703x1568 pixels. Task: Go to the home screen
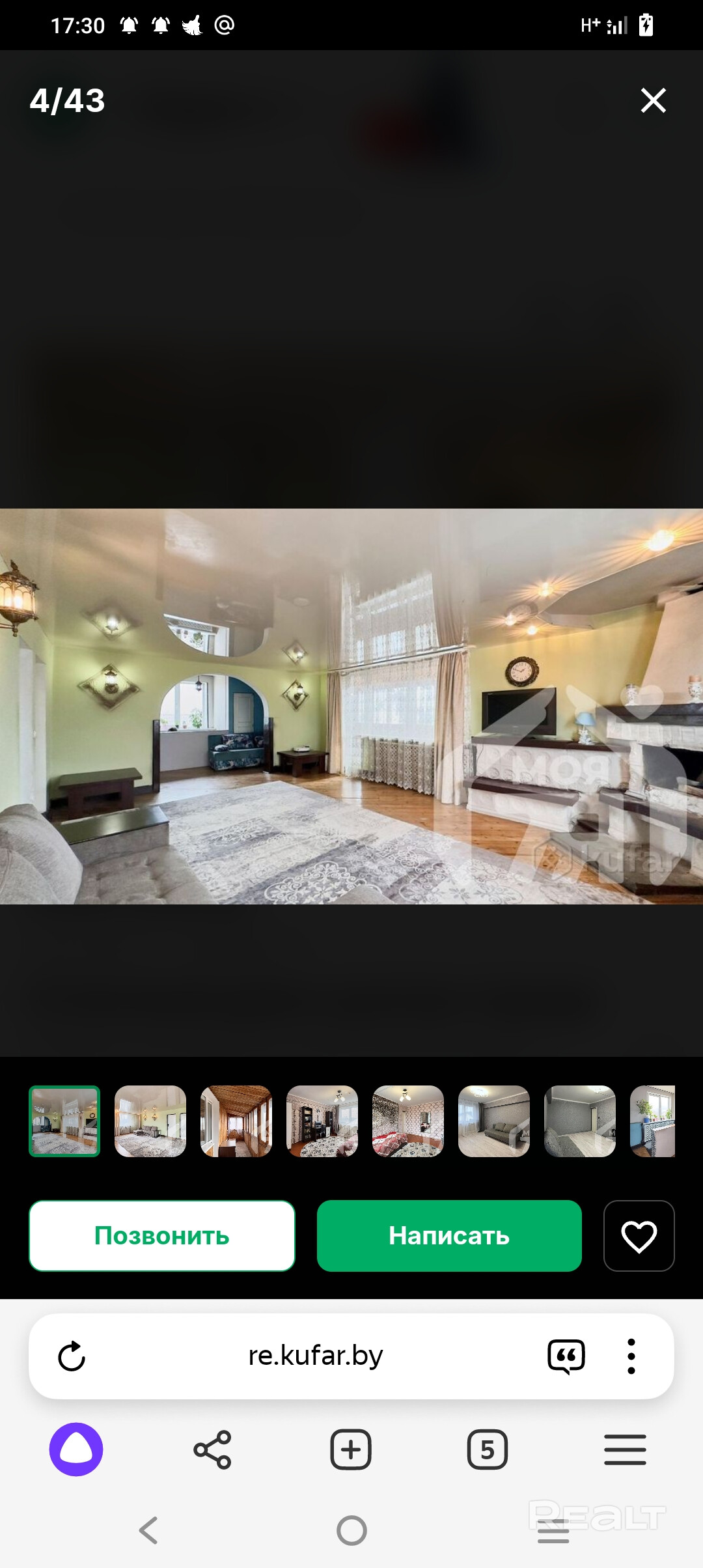pos(351,1530)
